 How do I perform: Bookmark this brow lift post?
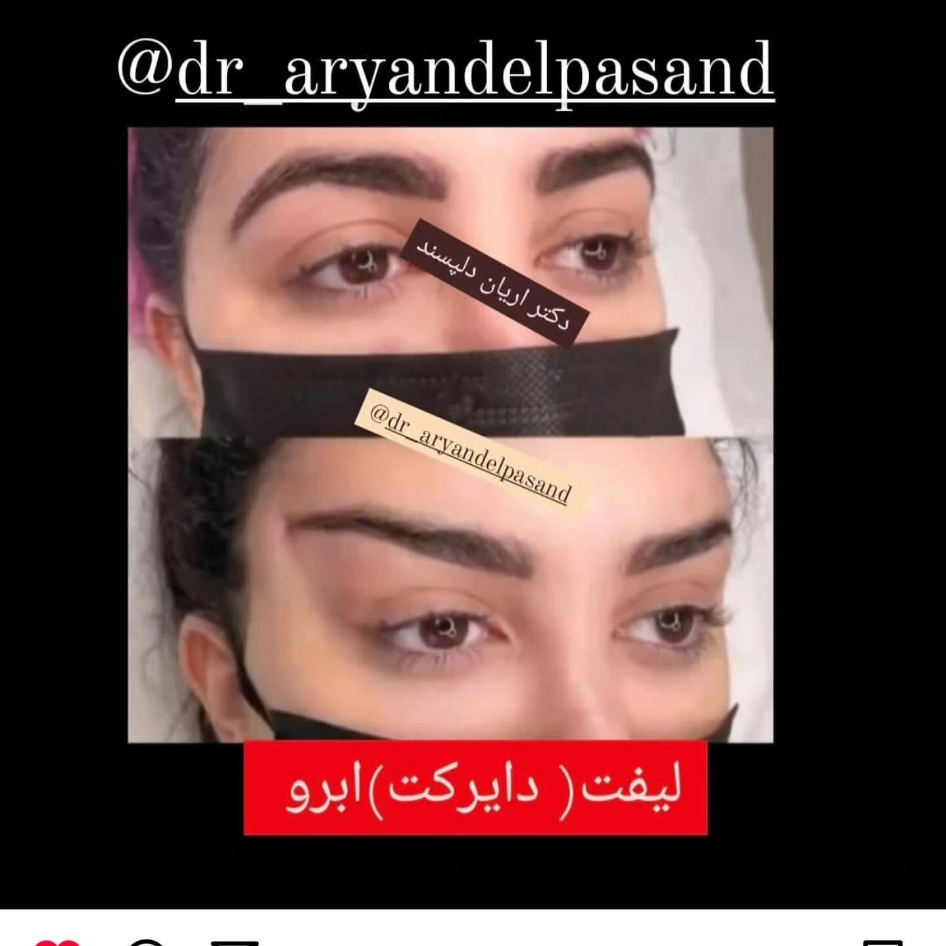click(x=883, y=941)
